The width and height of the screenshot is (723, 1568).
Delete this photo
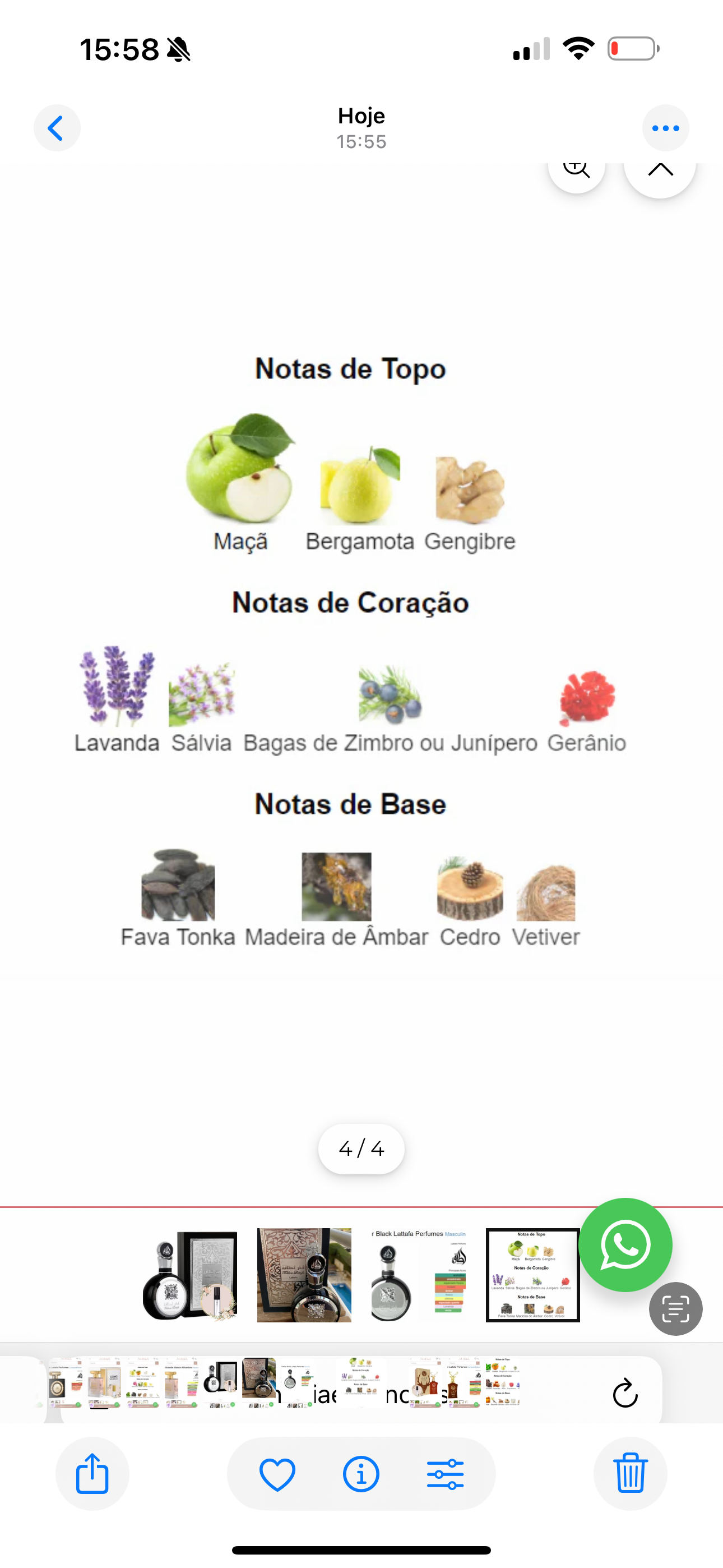point(630,1474)
